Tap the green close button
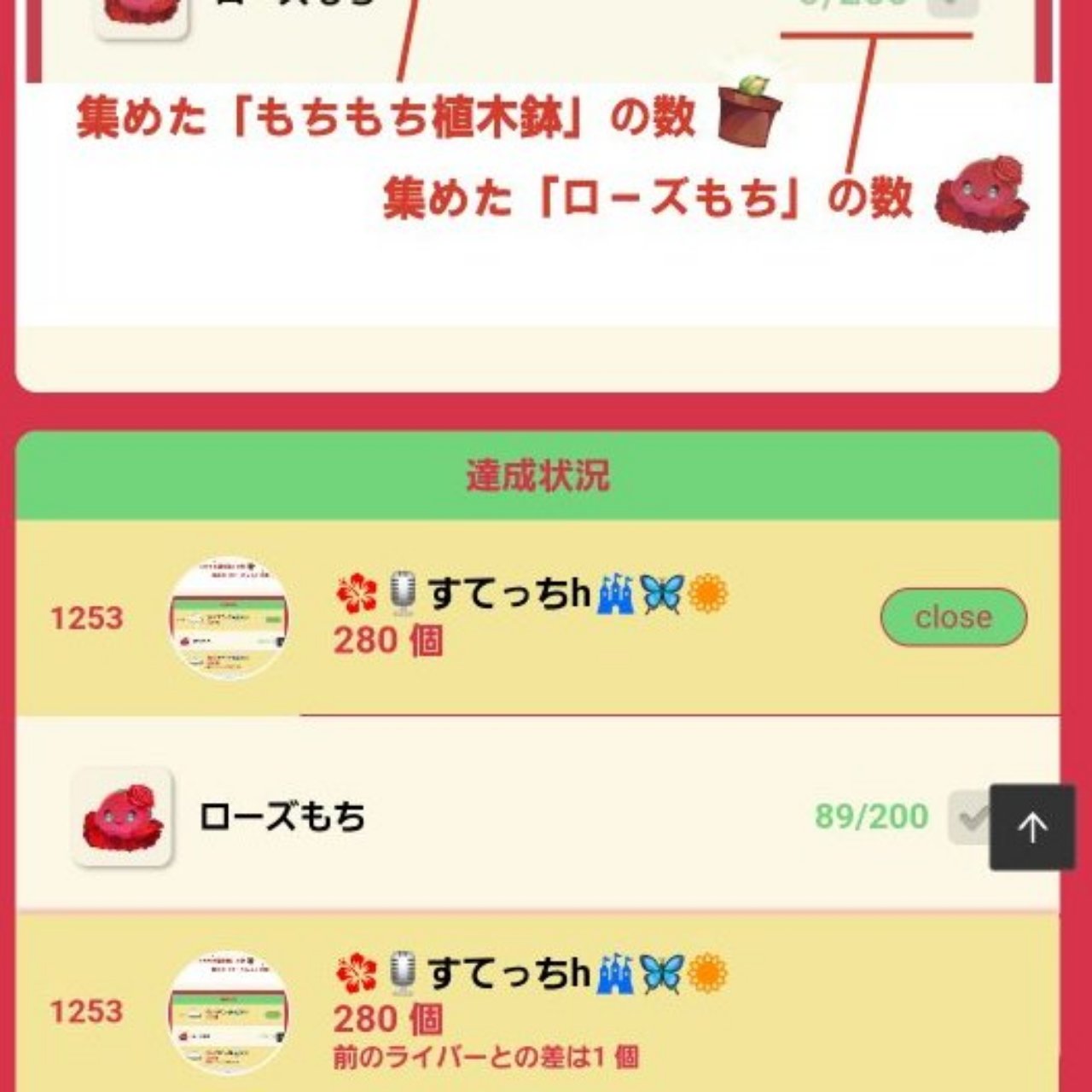Image resolution: width=1092 pixels, height=1092 pixels. click(x=953, y=617)
